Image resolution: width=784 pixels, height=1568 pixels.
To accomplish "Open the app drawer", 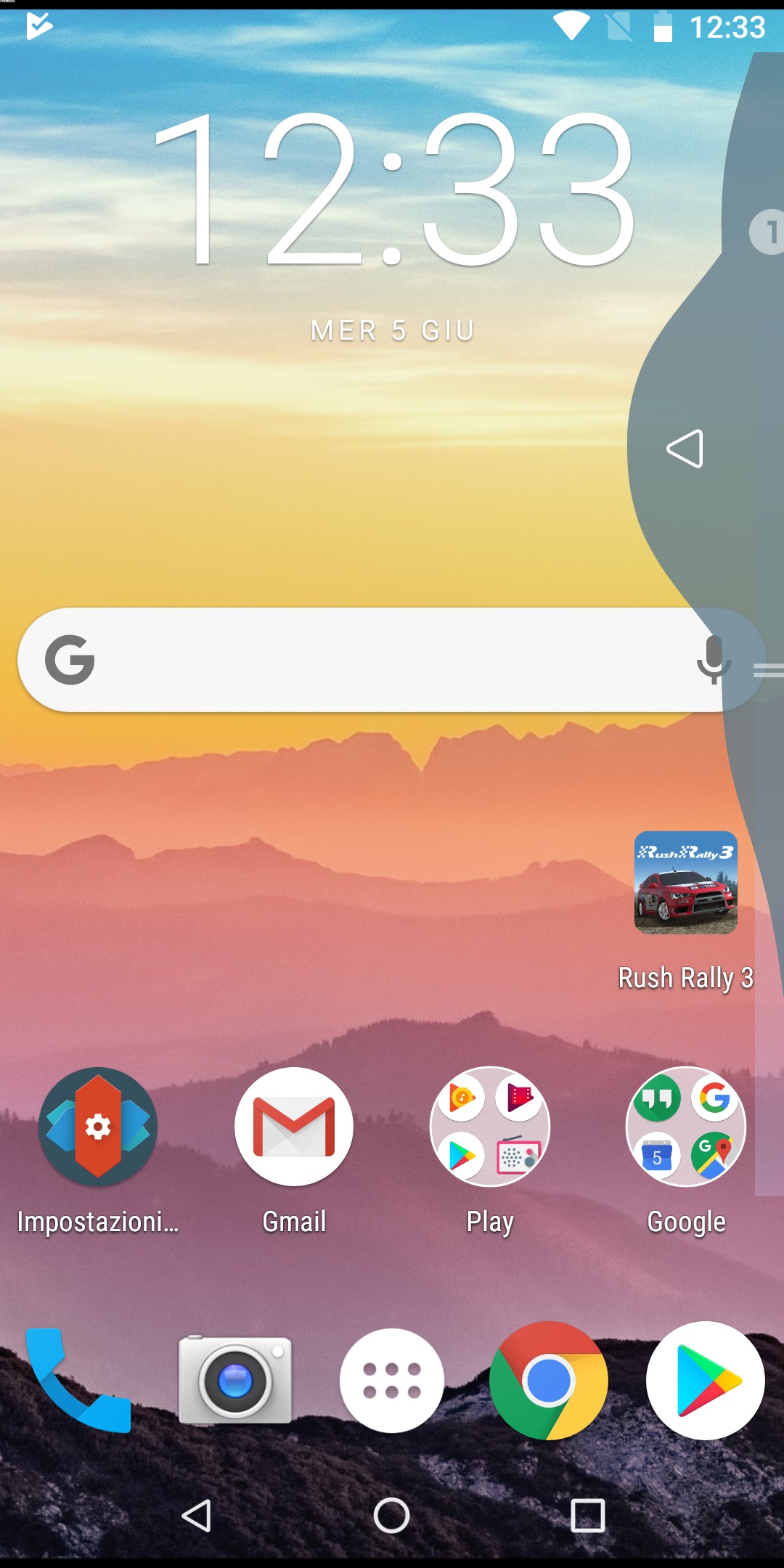I will [392, 1381].
